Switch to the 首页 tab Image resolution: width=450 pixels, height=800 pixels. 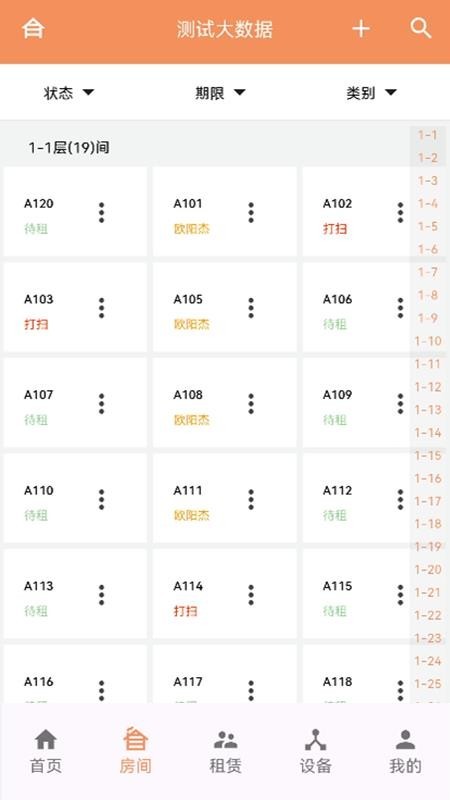[x=46, y=751]
